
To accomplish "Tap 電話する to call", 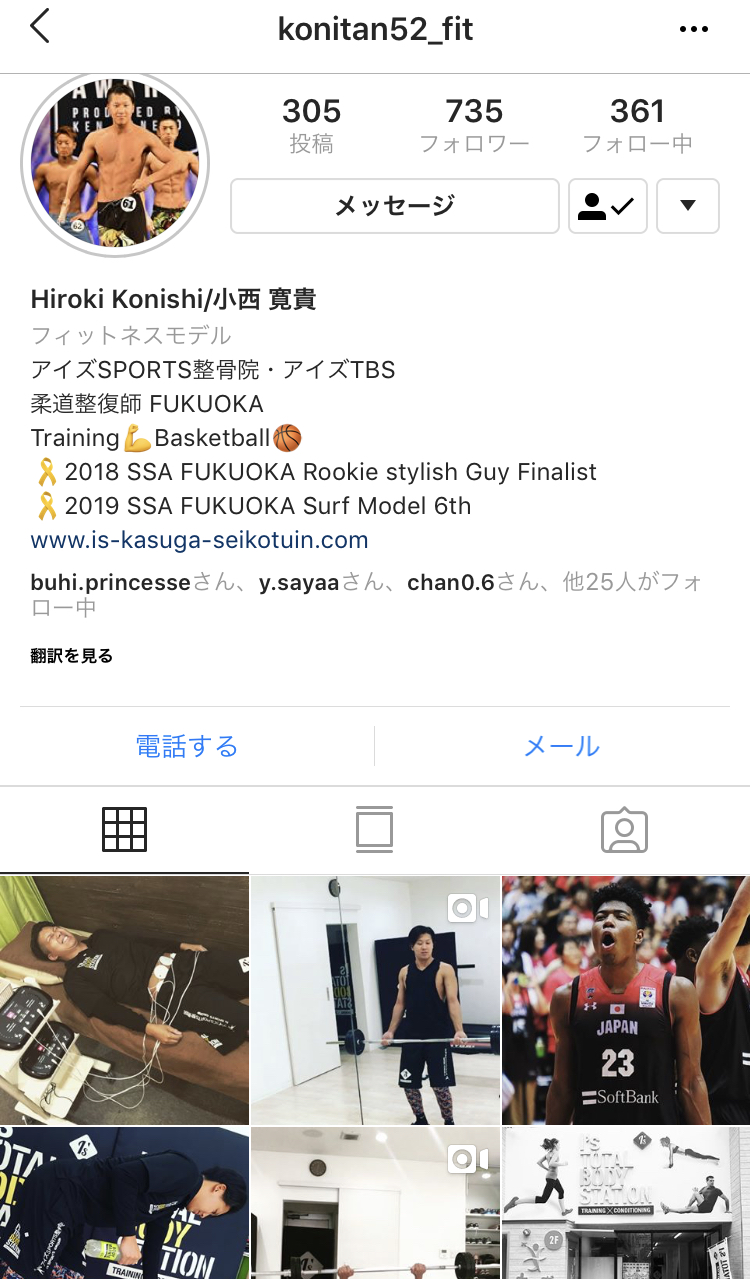I will click(x=187, y=746).
